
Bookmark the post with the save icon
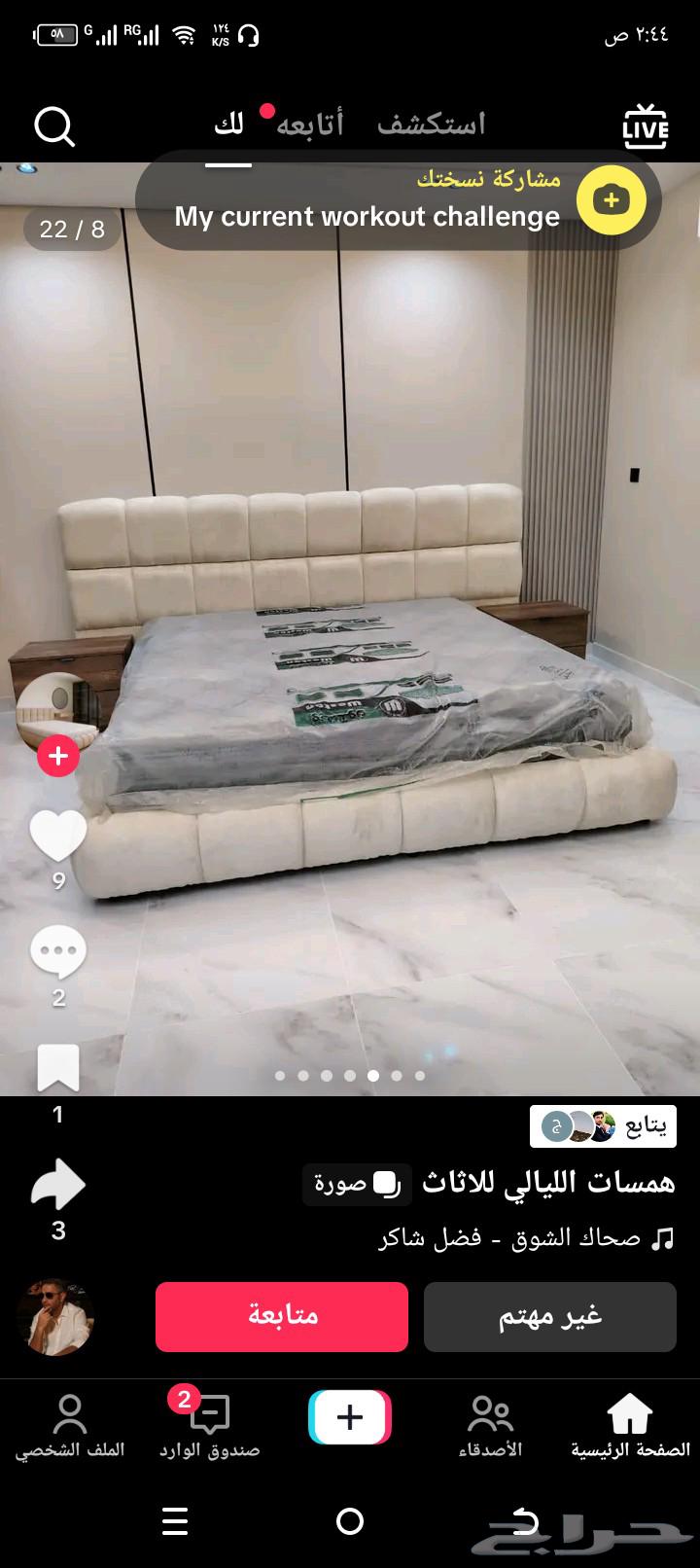point(58,1067)
